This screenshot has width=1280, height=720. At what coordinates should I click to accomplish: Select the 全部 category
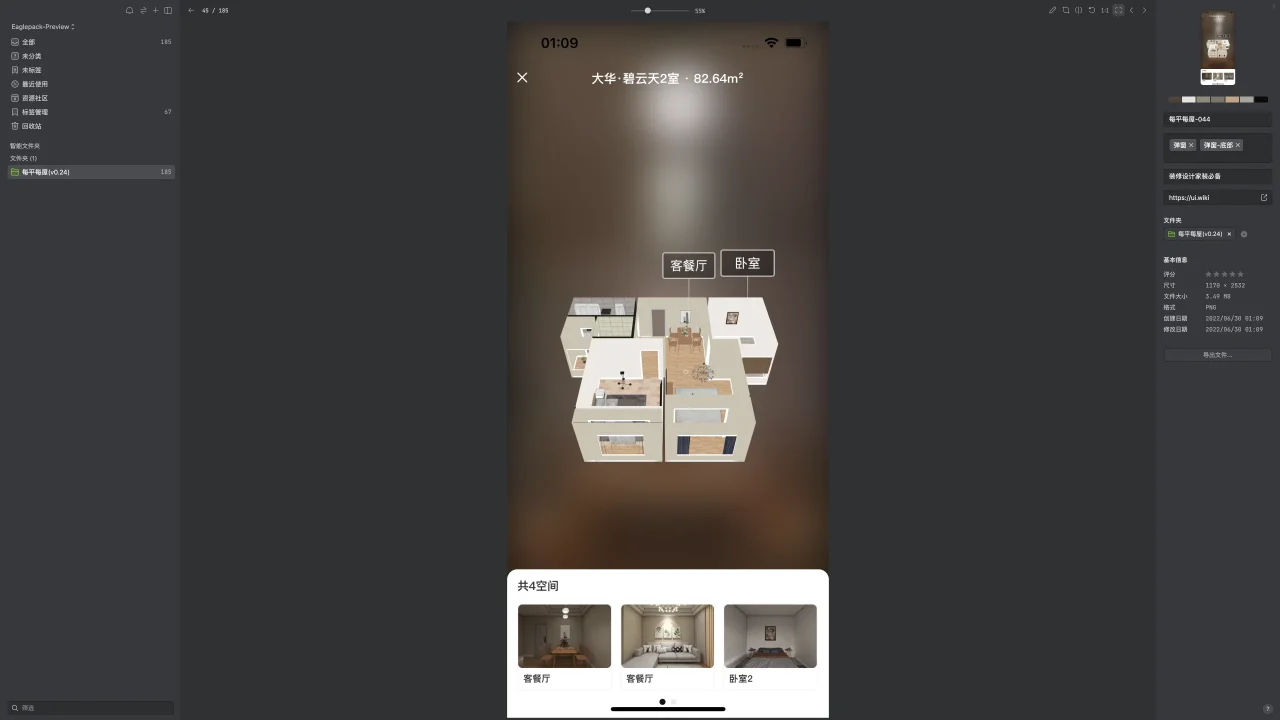coord(28,42)
